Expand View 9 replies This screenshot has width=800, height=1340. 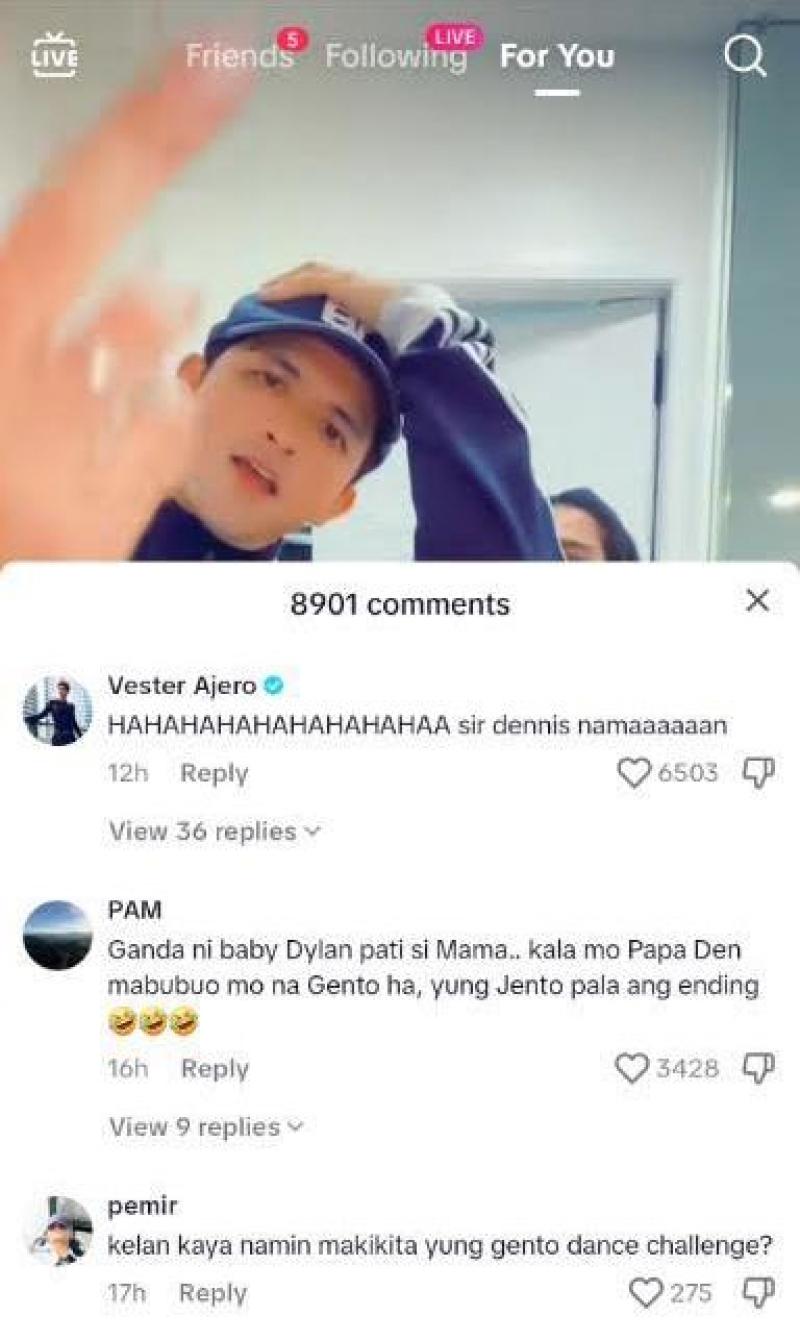coord(205,1127)
